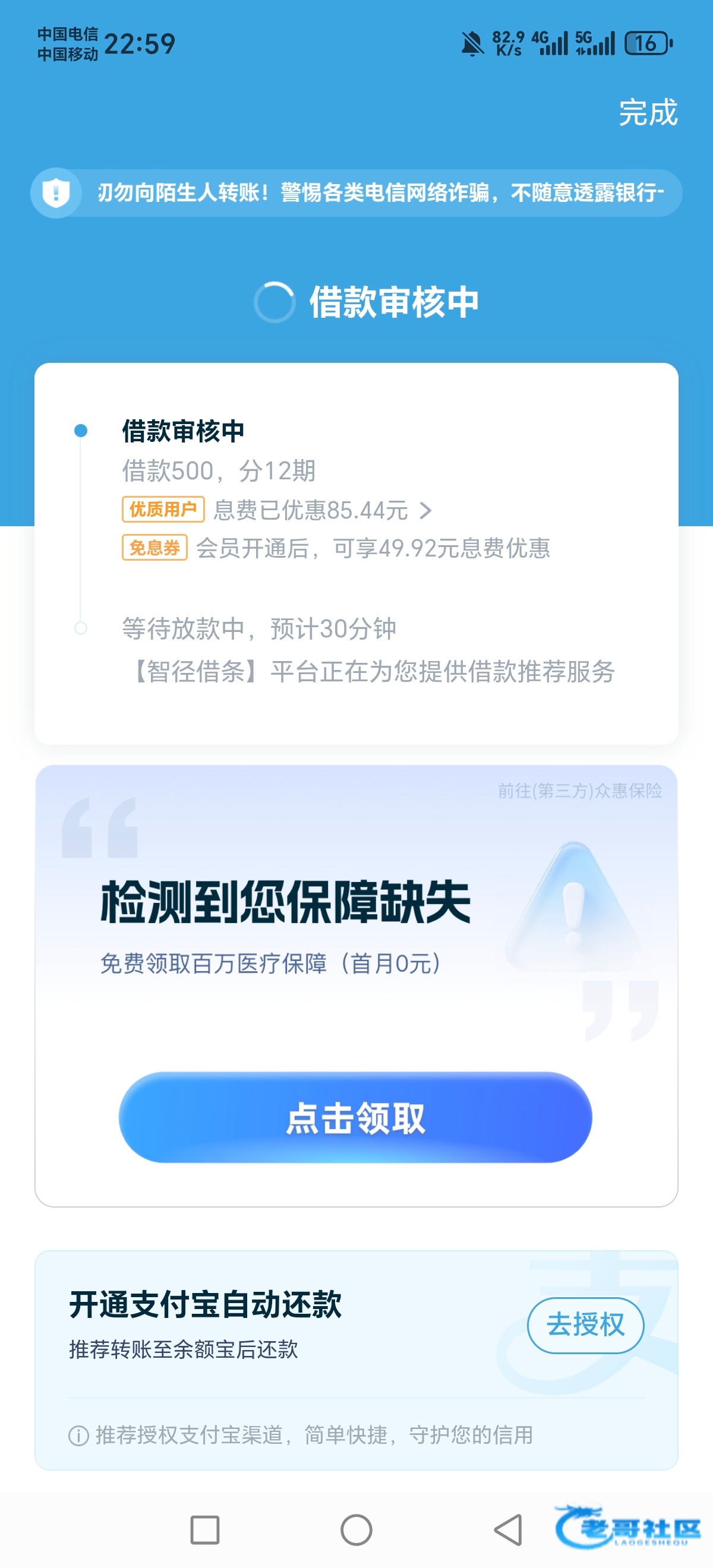
Task: Open the 息费已优惠85.44元 details chevron
Action: (x=425, y=511)
